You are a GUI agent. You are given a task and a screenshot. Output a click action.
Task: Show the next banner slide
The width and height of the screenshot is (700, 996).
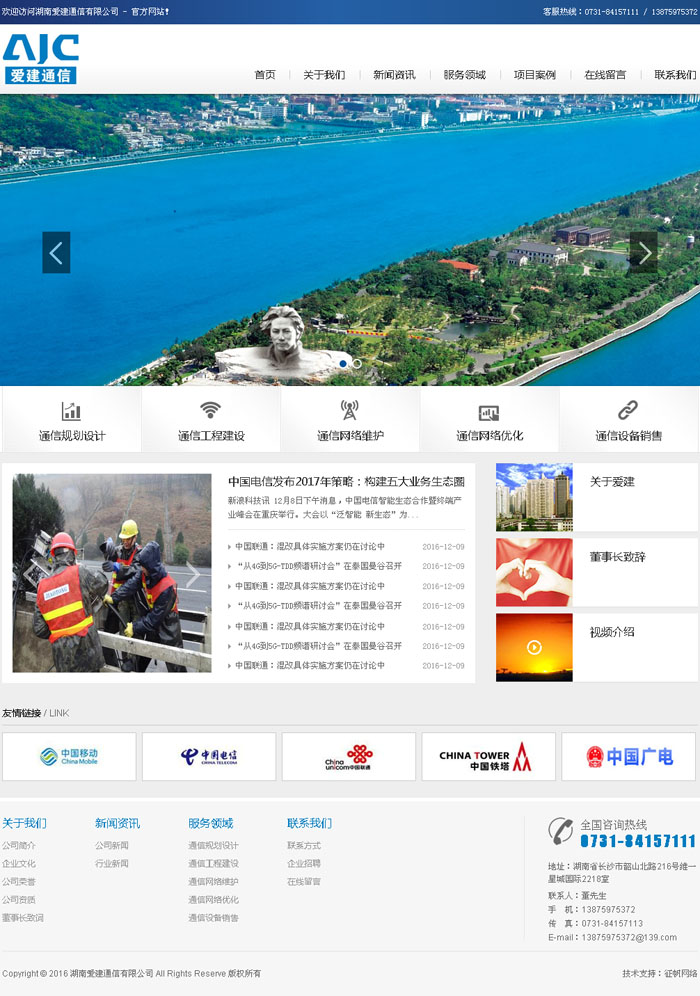click(x=643, y=253)
